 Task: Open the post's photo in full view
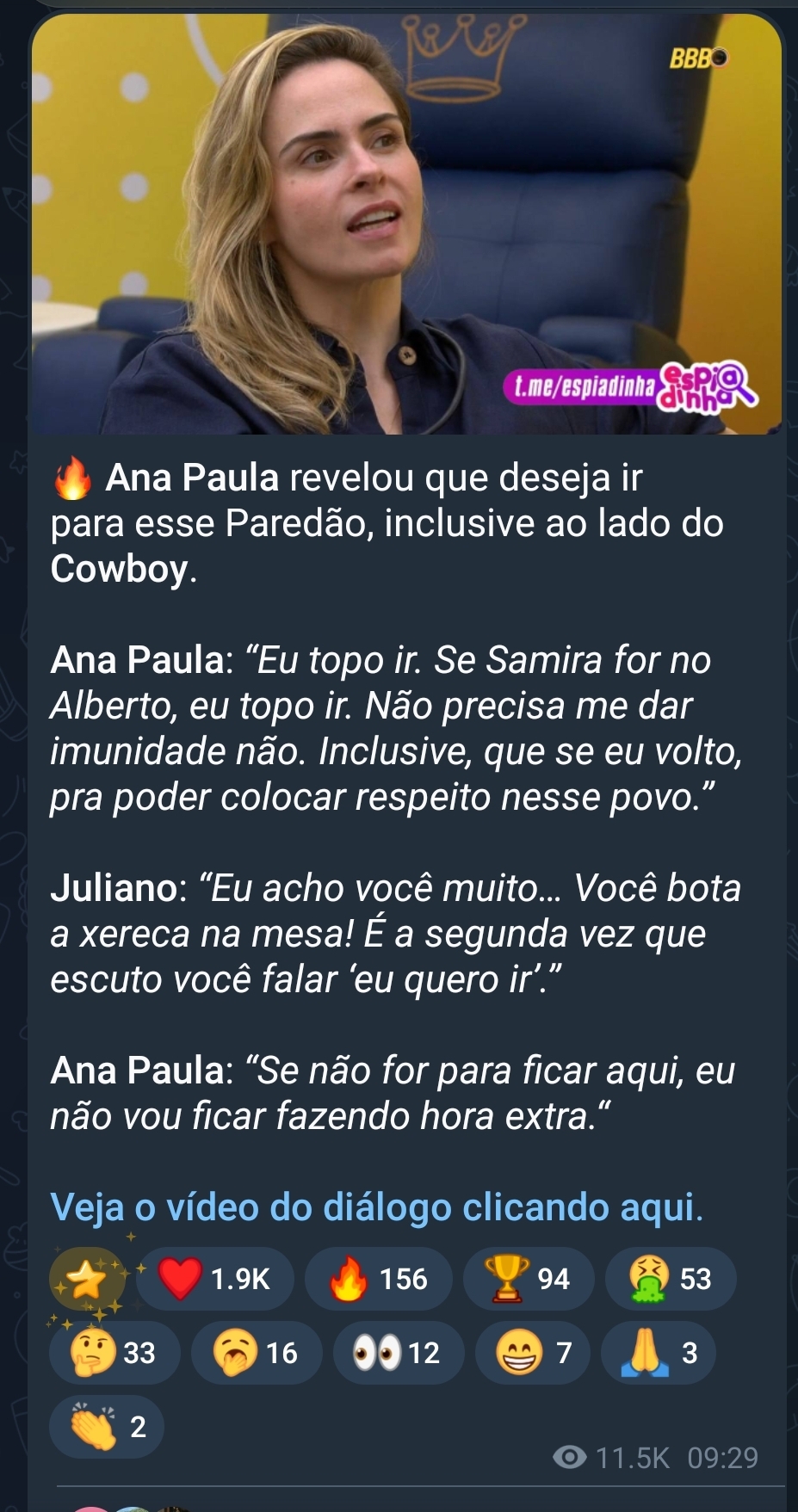406,224
